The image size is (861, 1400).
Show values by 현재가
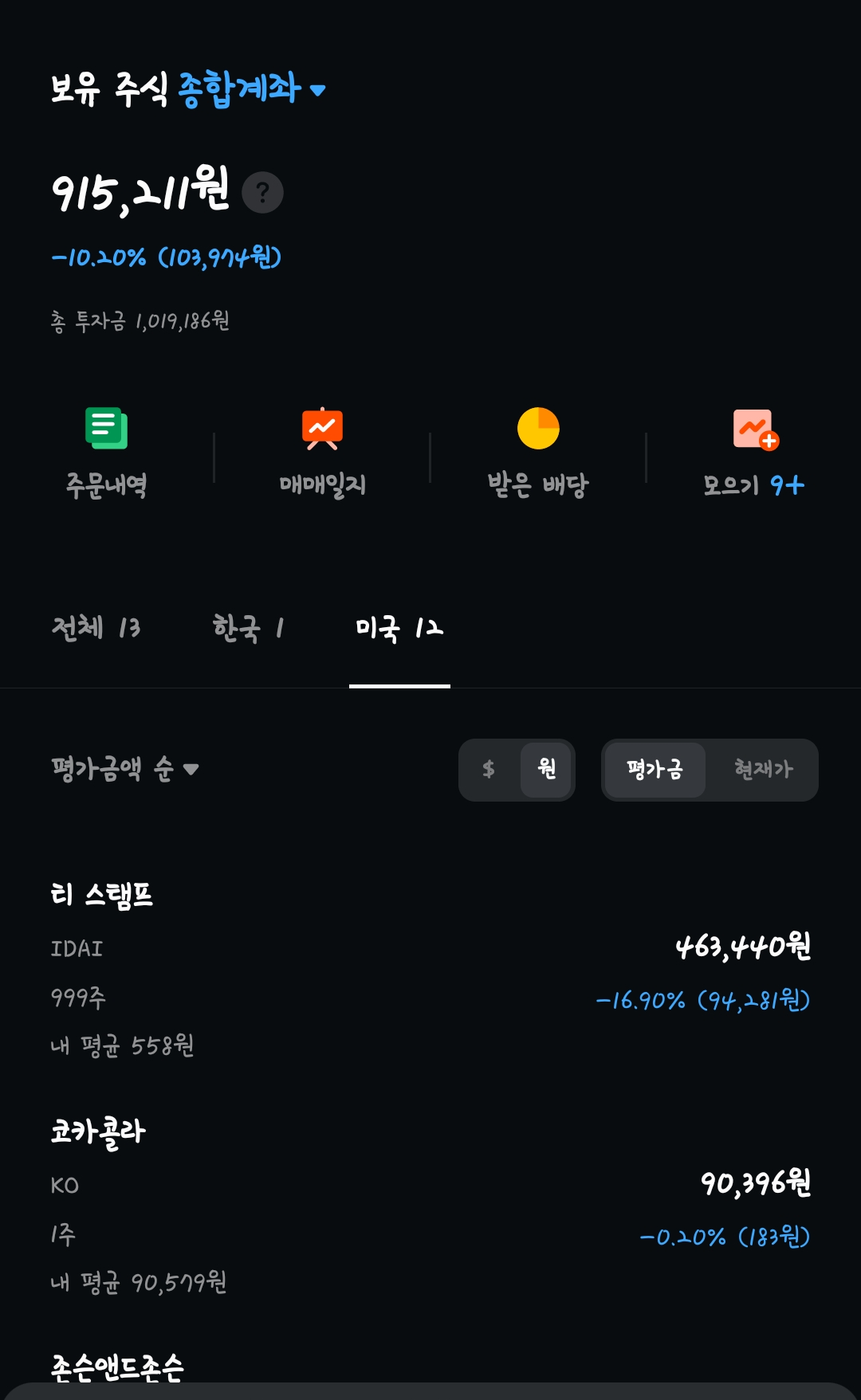coord(763,769)
